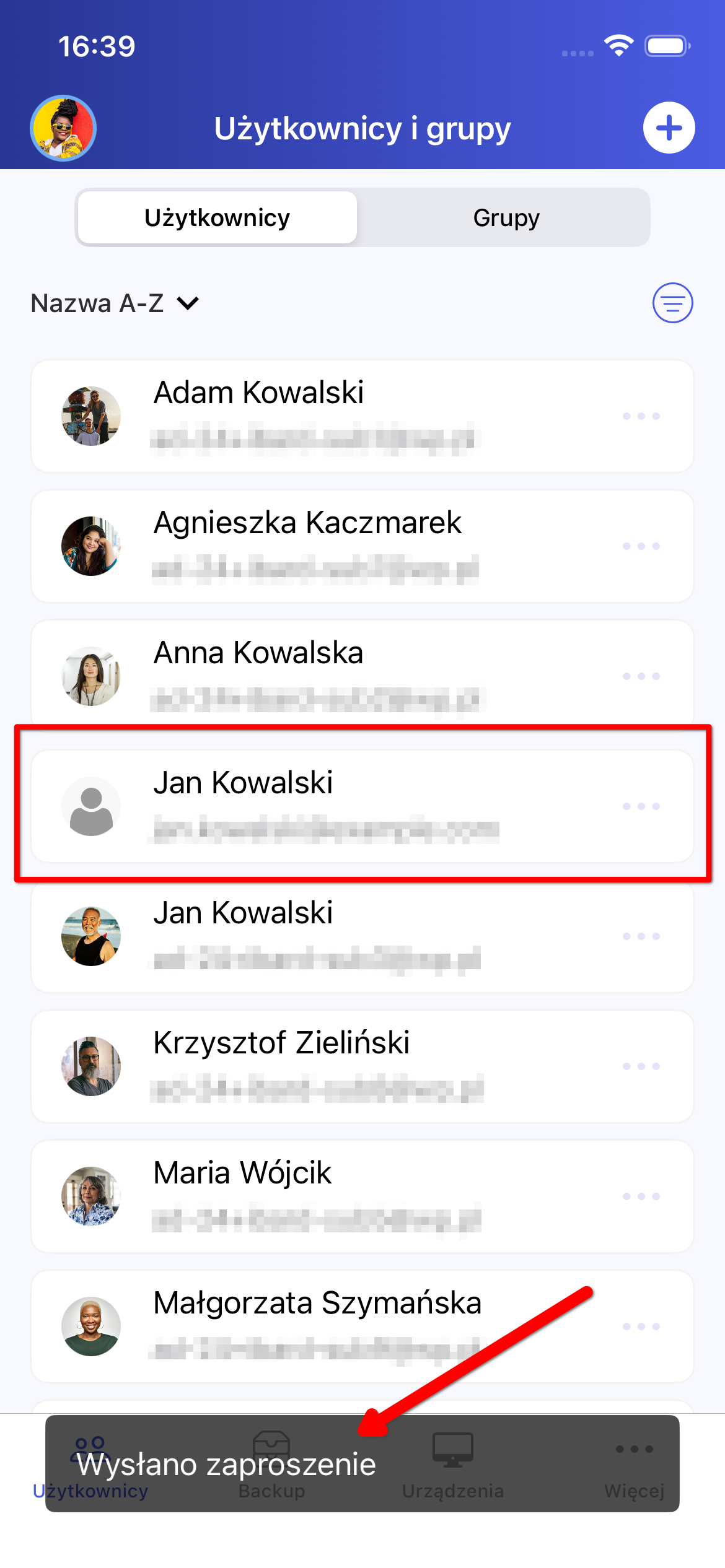Open the profile avatar in the header

click(63, 128)
